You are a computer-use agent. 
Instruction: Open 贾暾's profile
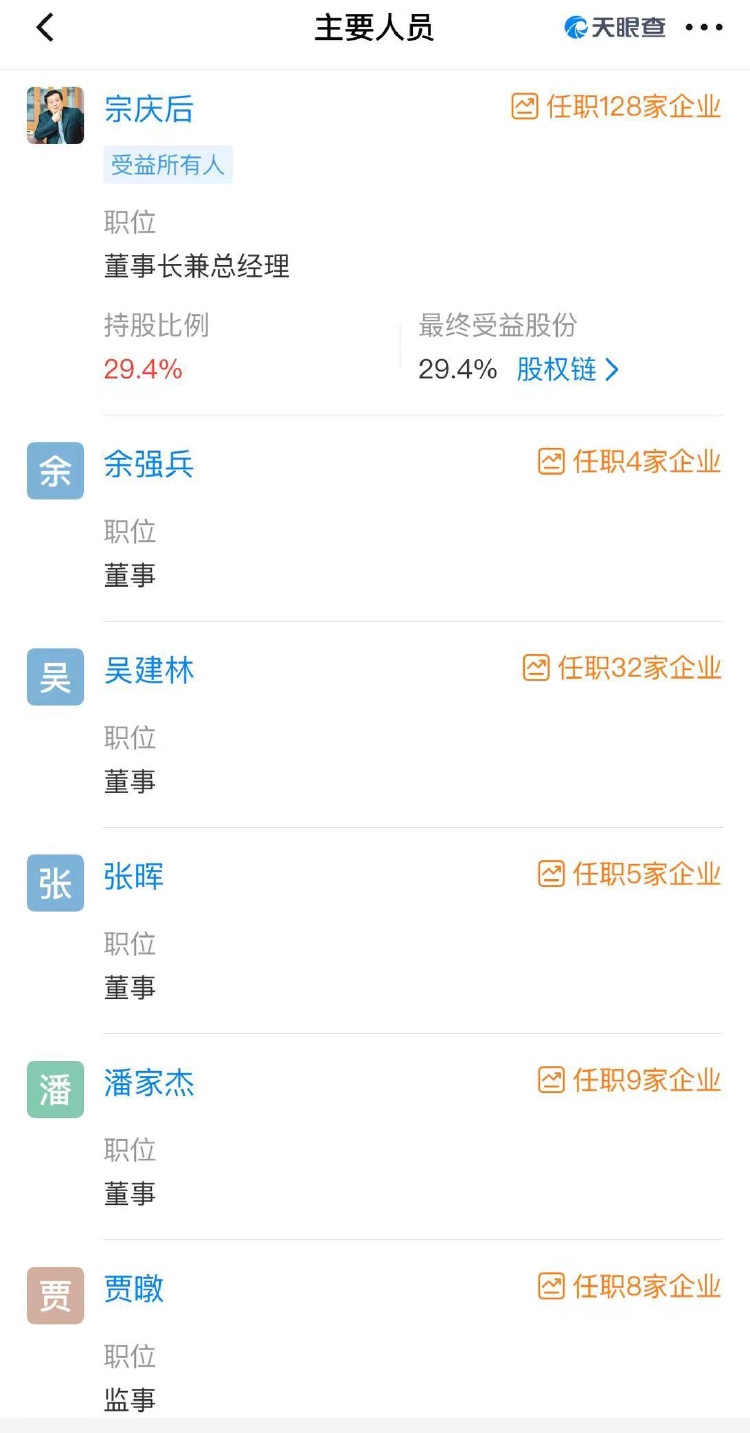pyautogui.click(x=134, y=1289)
